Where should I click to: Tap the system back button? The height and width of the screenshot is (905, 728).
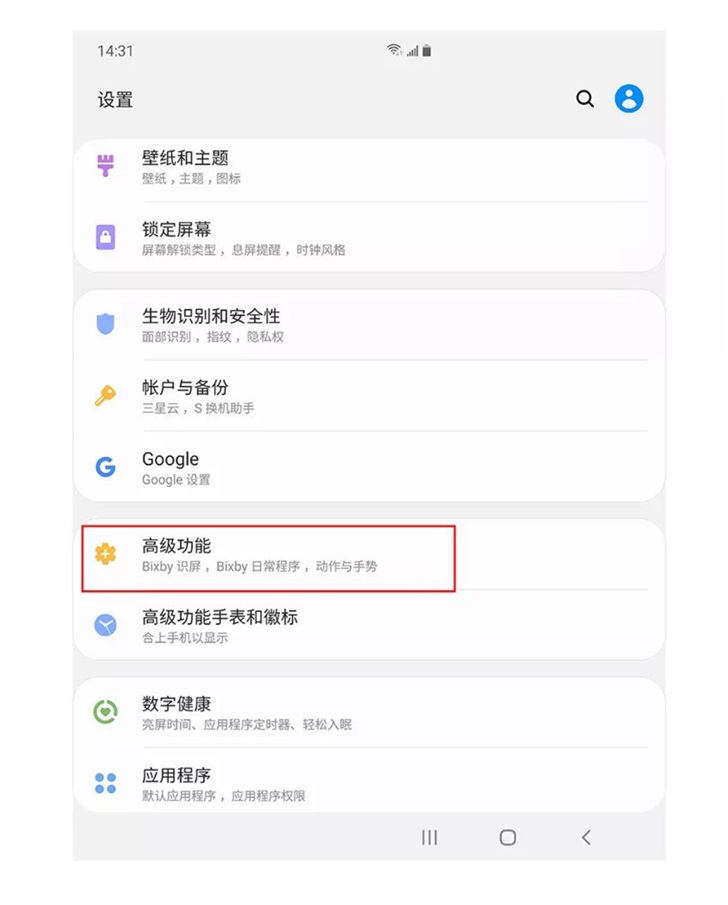point(586,838)
